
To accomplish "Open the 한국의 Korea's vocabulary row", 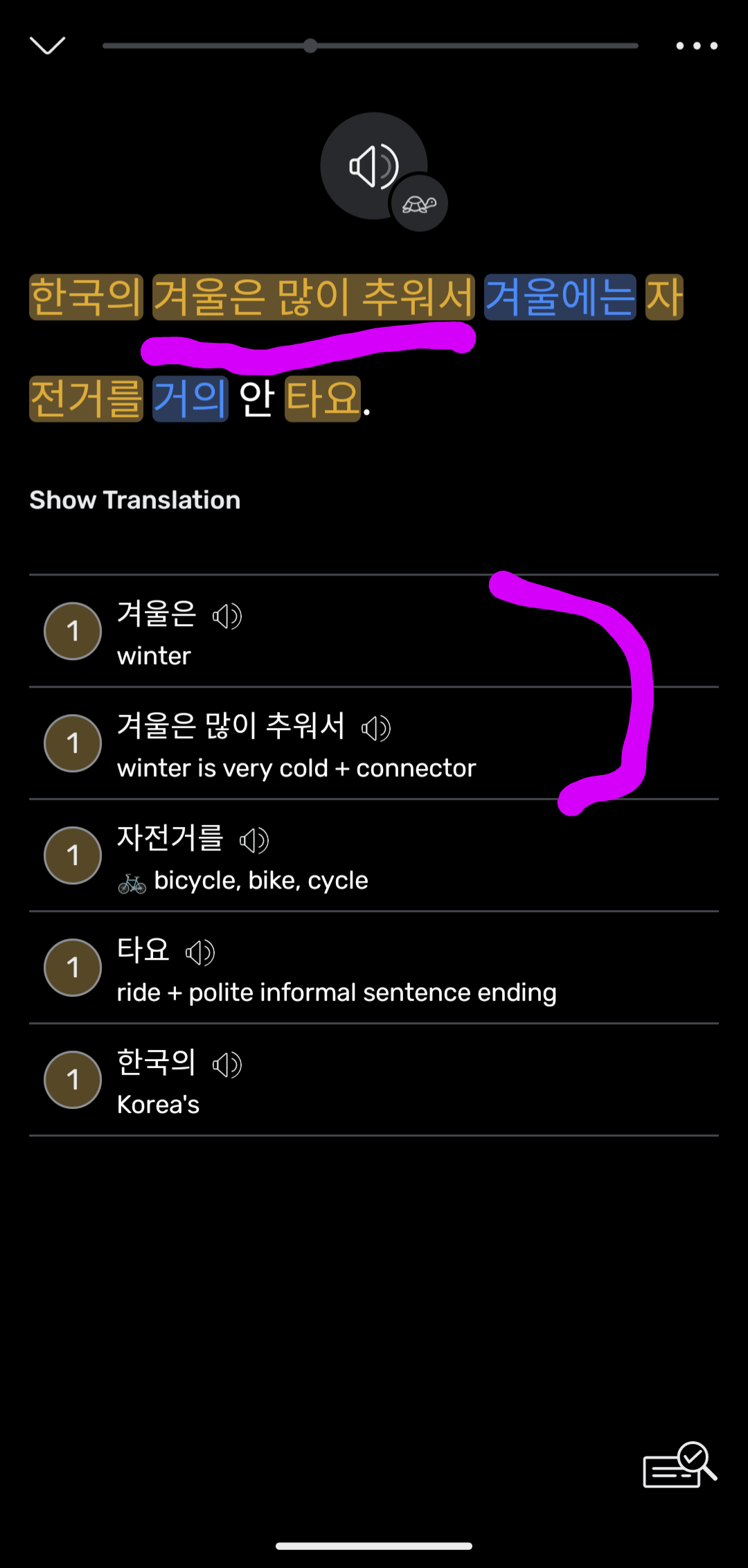I will pyautogui.click(x=374, y=1080).
